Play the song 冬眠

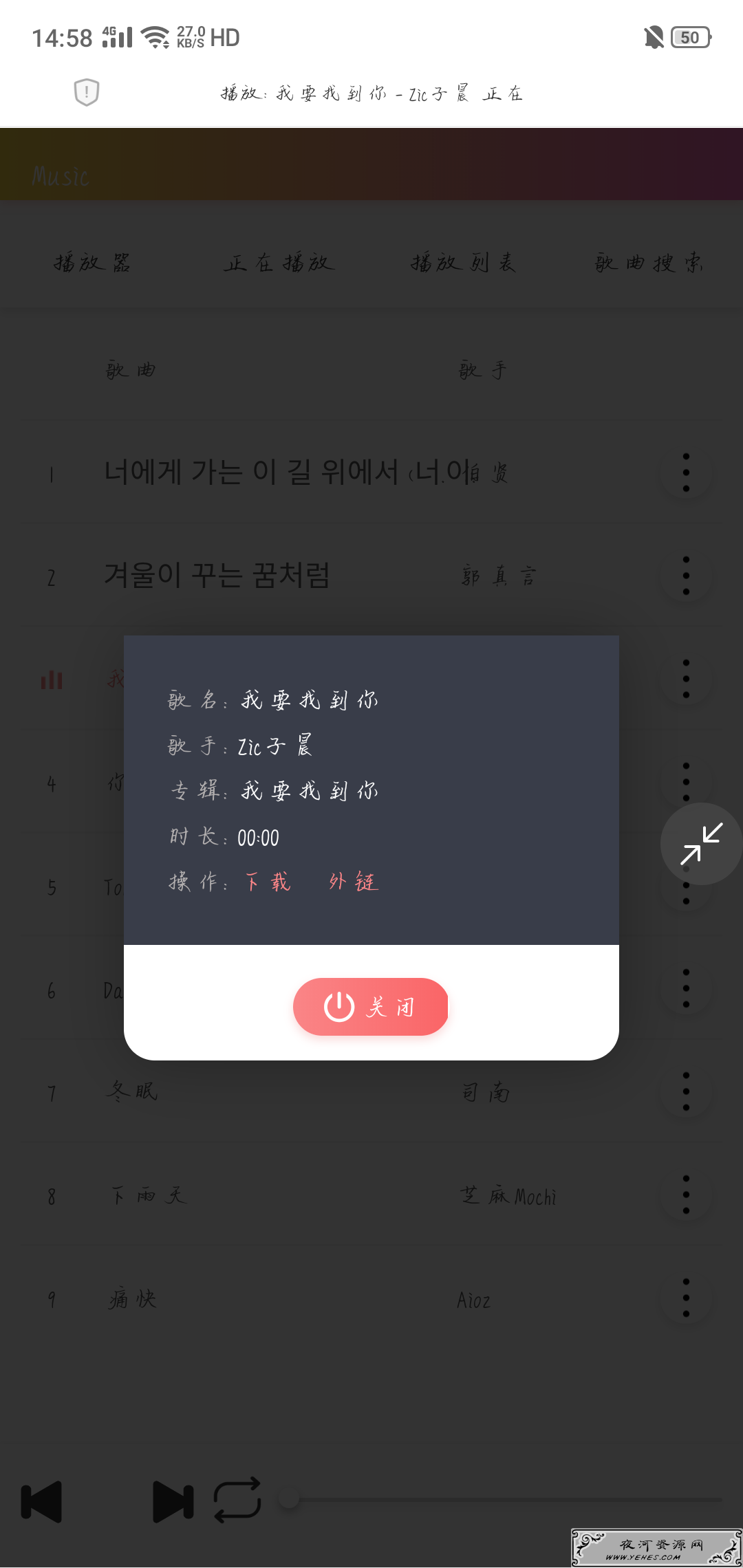pyautogui.click(x=131, y=1091)
